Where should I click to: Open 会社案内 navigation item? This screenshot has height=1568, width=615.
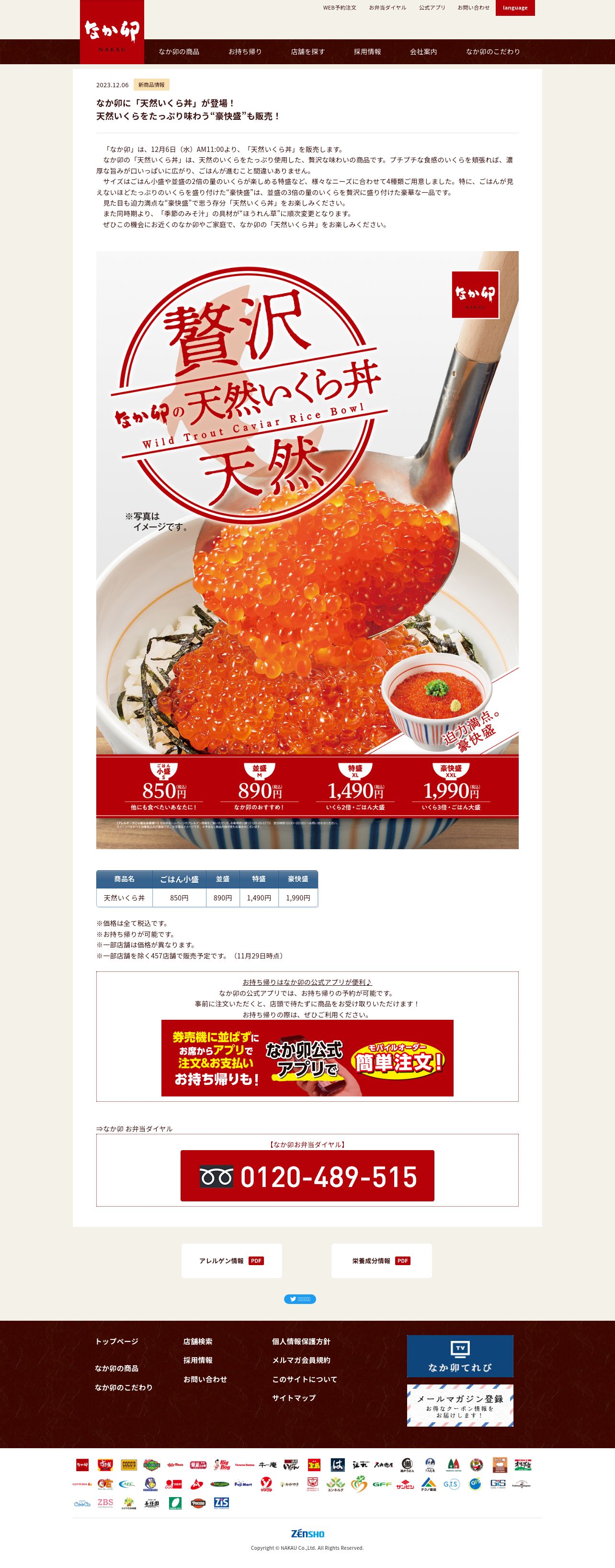[423, 52]
